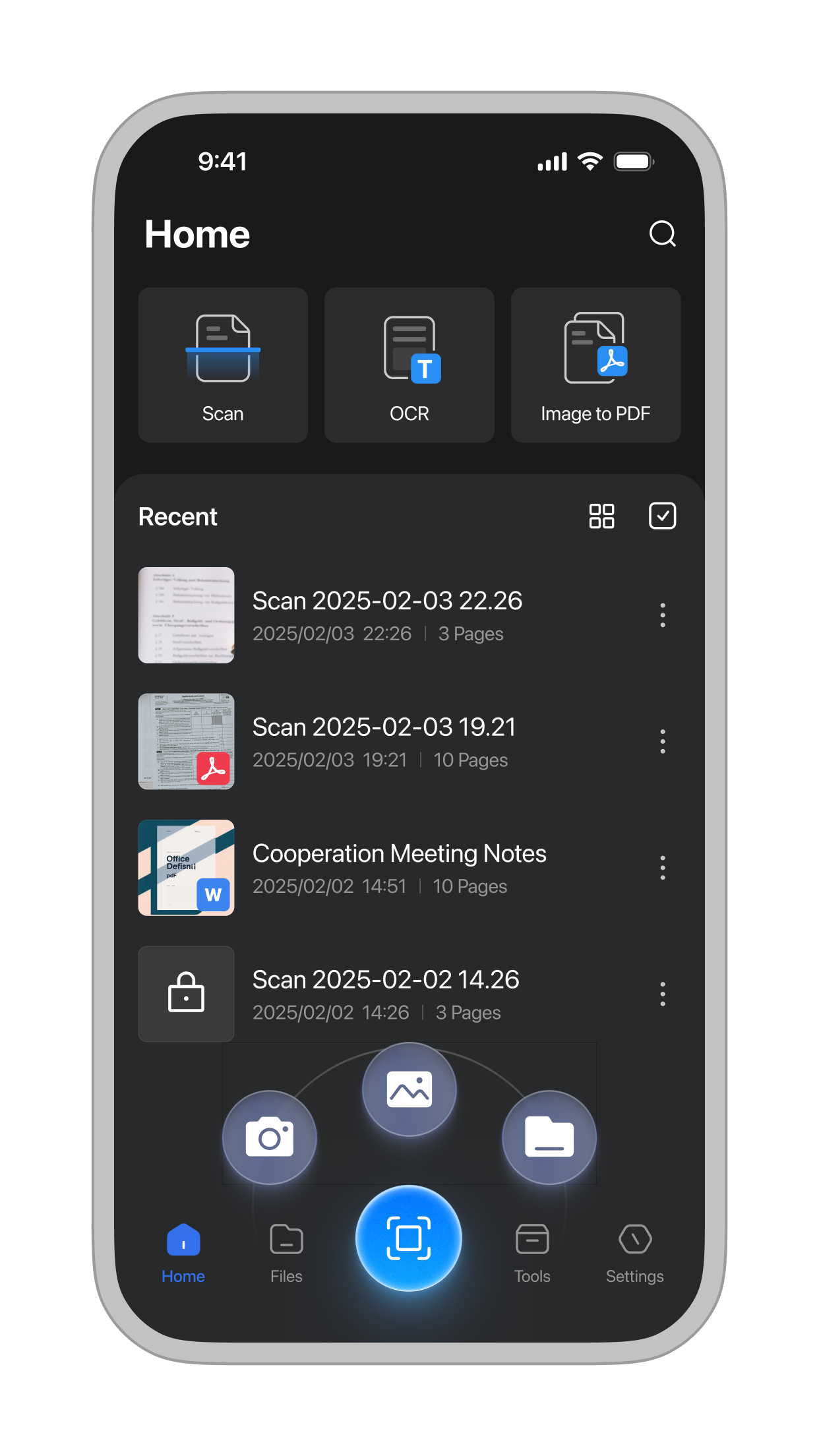The width and height of the screenshot is (819, 1456).
Task: Open the Scan 2025-02-03 19.21 PDF thumbnail
Action: point(186,741)
